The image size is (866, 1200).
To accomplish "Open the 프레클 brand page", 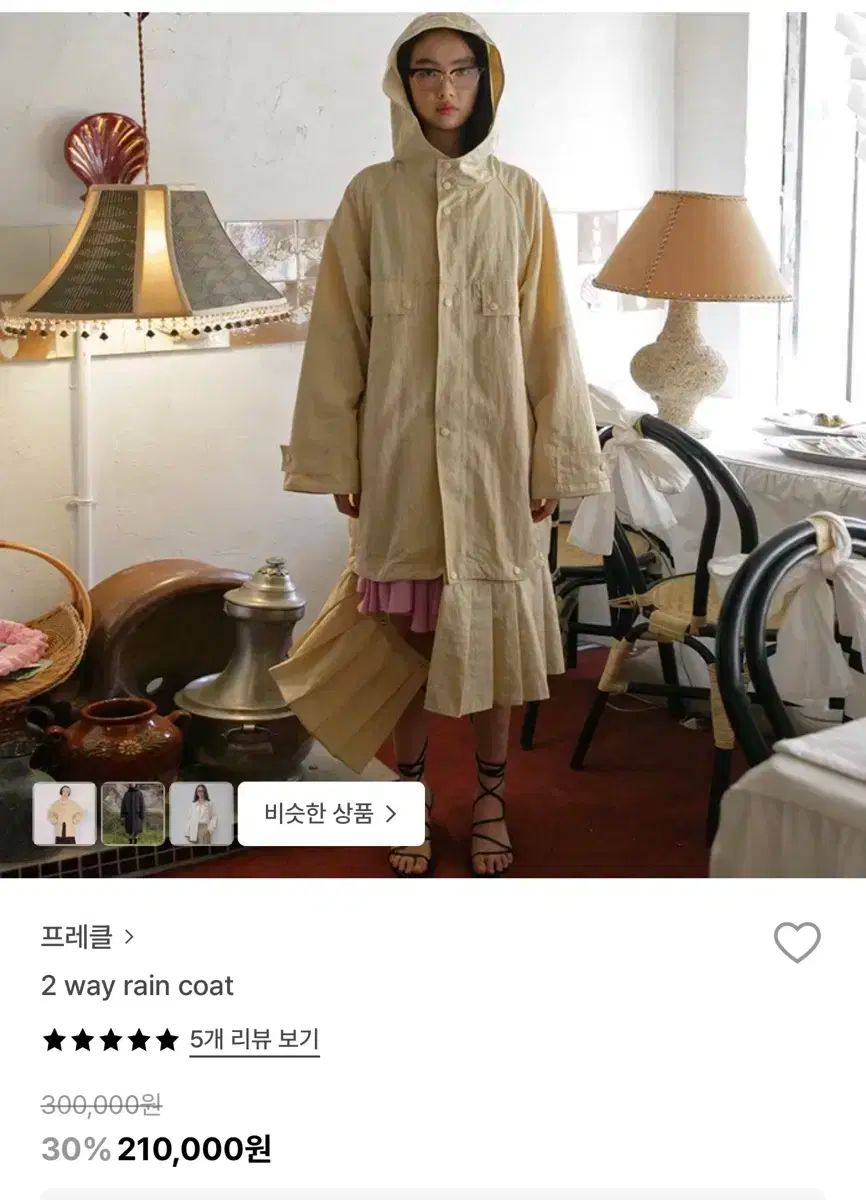I will pyautogui.click(x=87, y=937).
